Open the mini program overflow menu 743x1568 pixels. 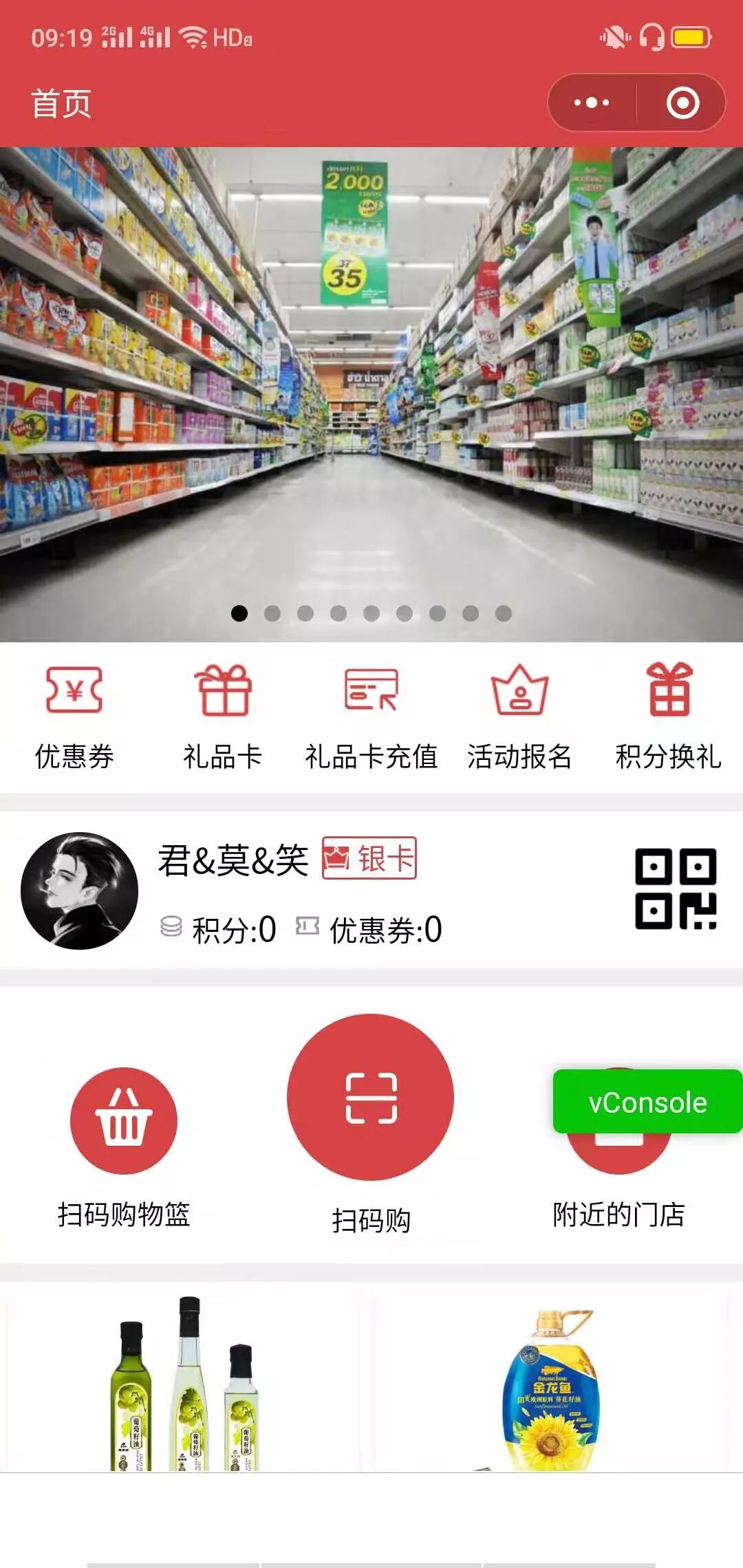(592, 103)
